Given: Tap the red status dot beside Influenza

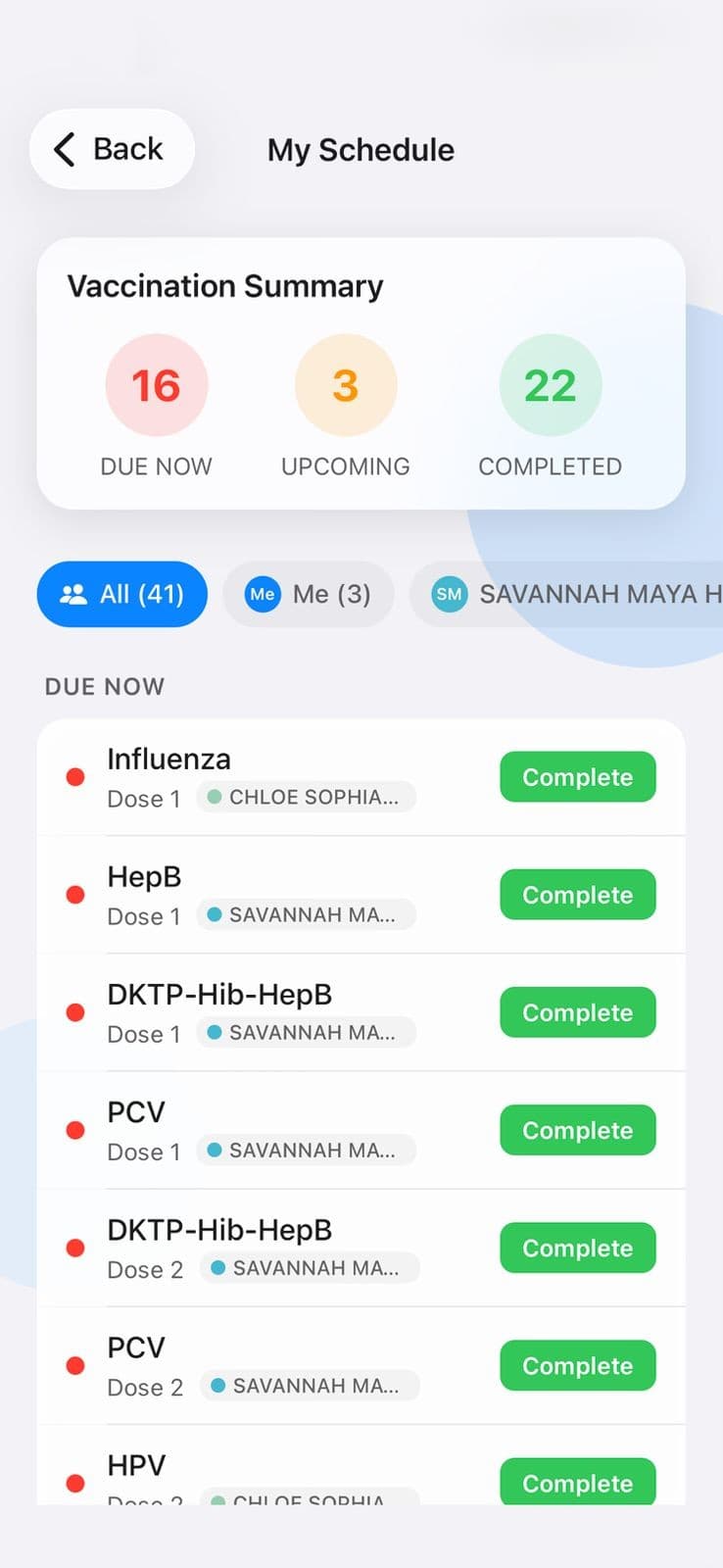Looking at the screenshot, I should [x=75, y=776].
